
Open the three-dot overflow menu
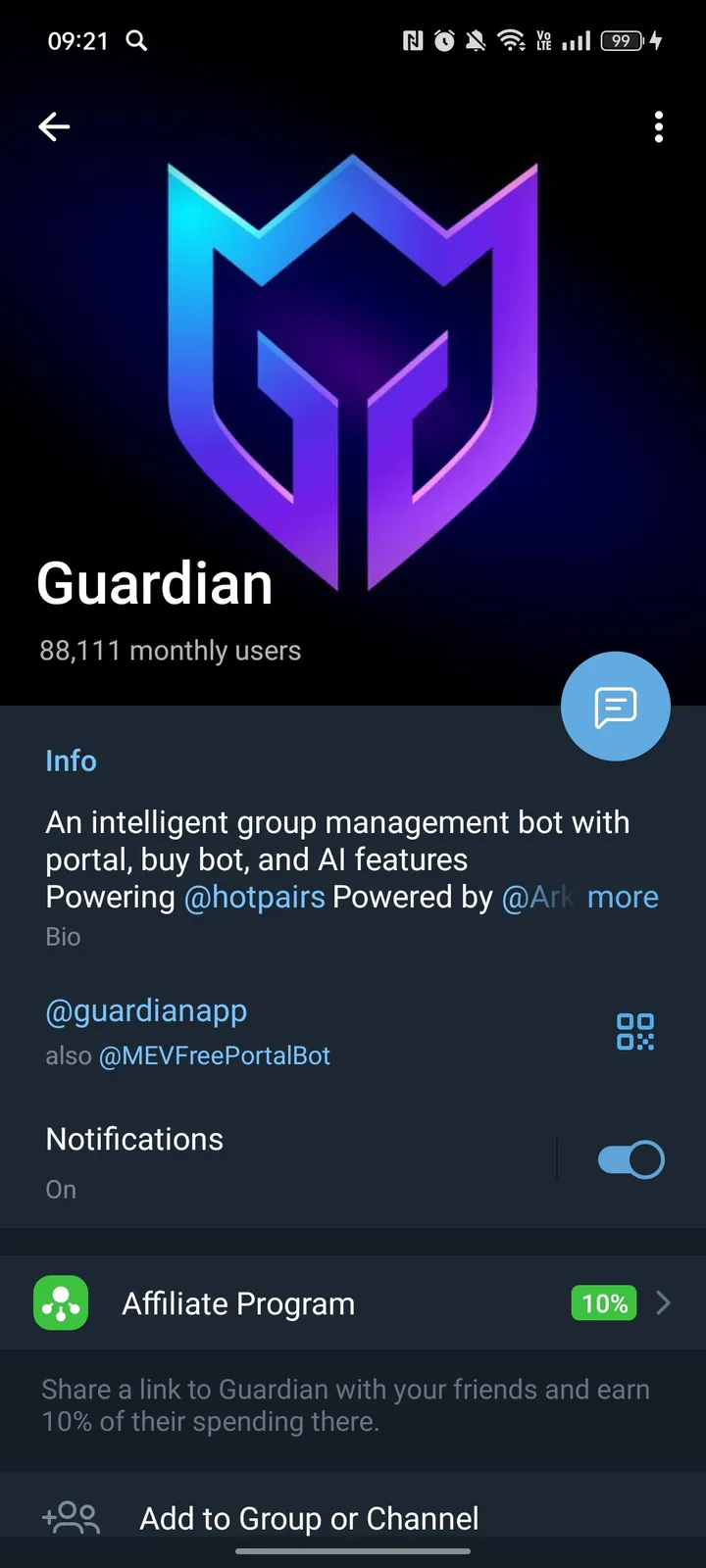[658, 126]
